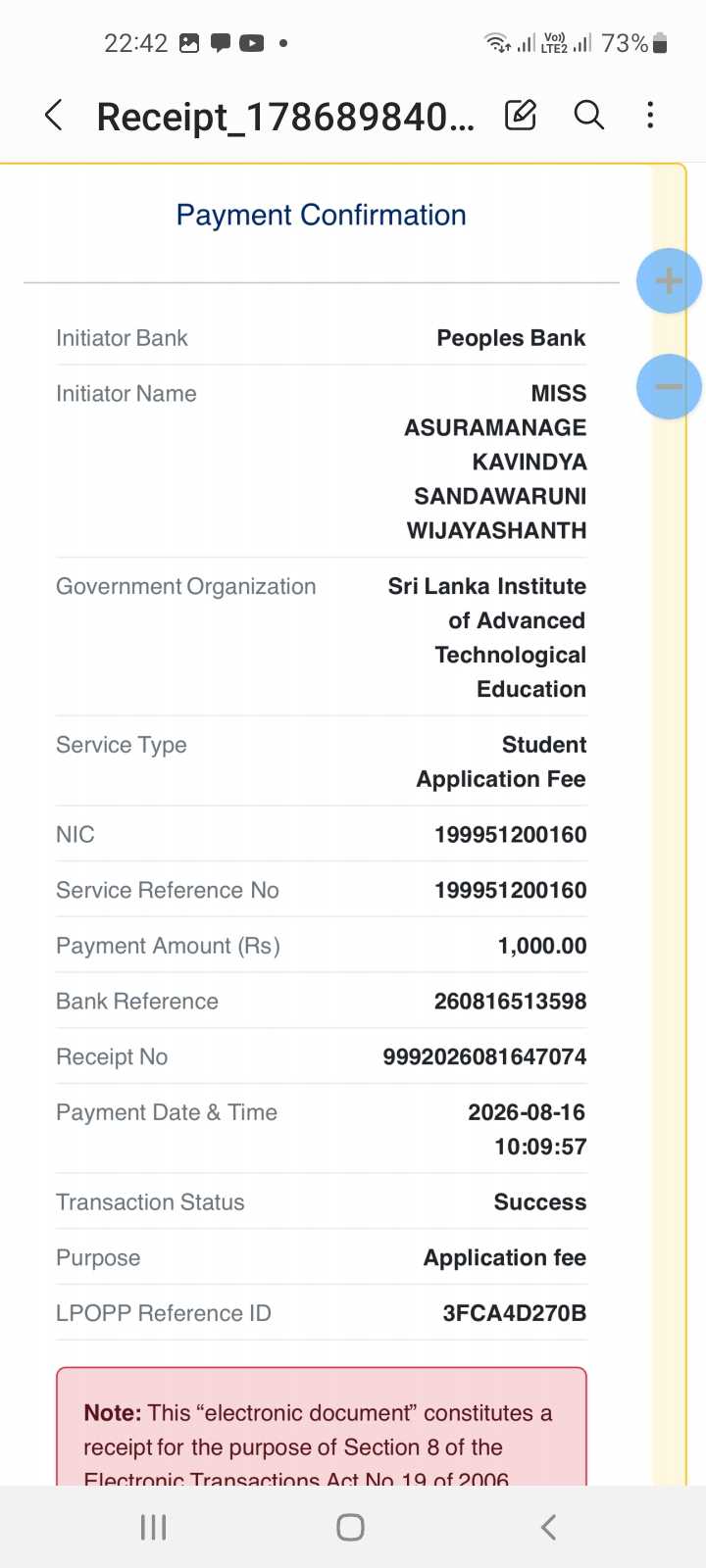Zoom out with the minus button
The image size is (706, 1568).
click(x=669, y=386)
